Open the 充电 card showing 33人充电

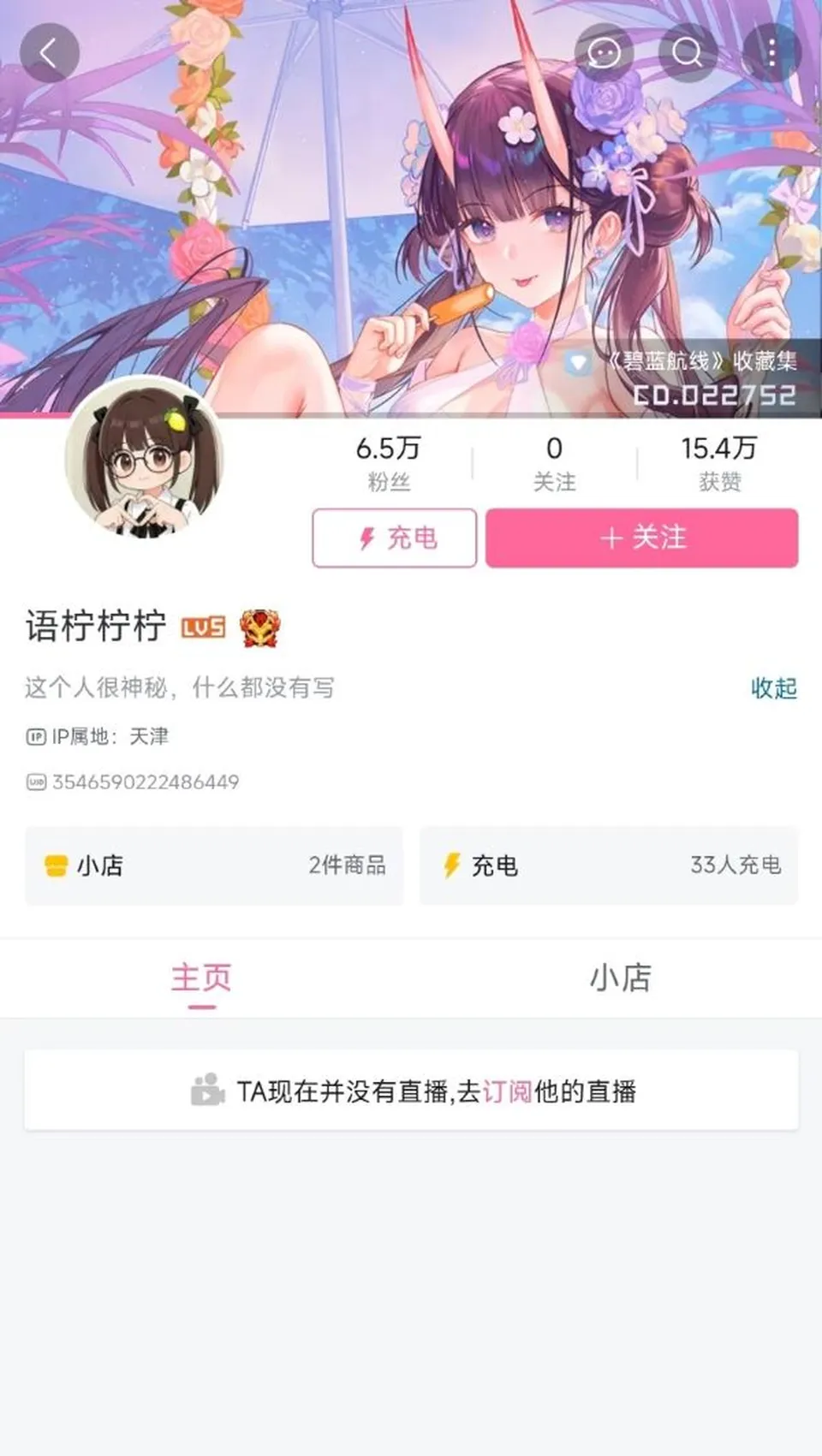pyautogui.click(x=609, y=865)
